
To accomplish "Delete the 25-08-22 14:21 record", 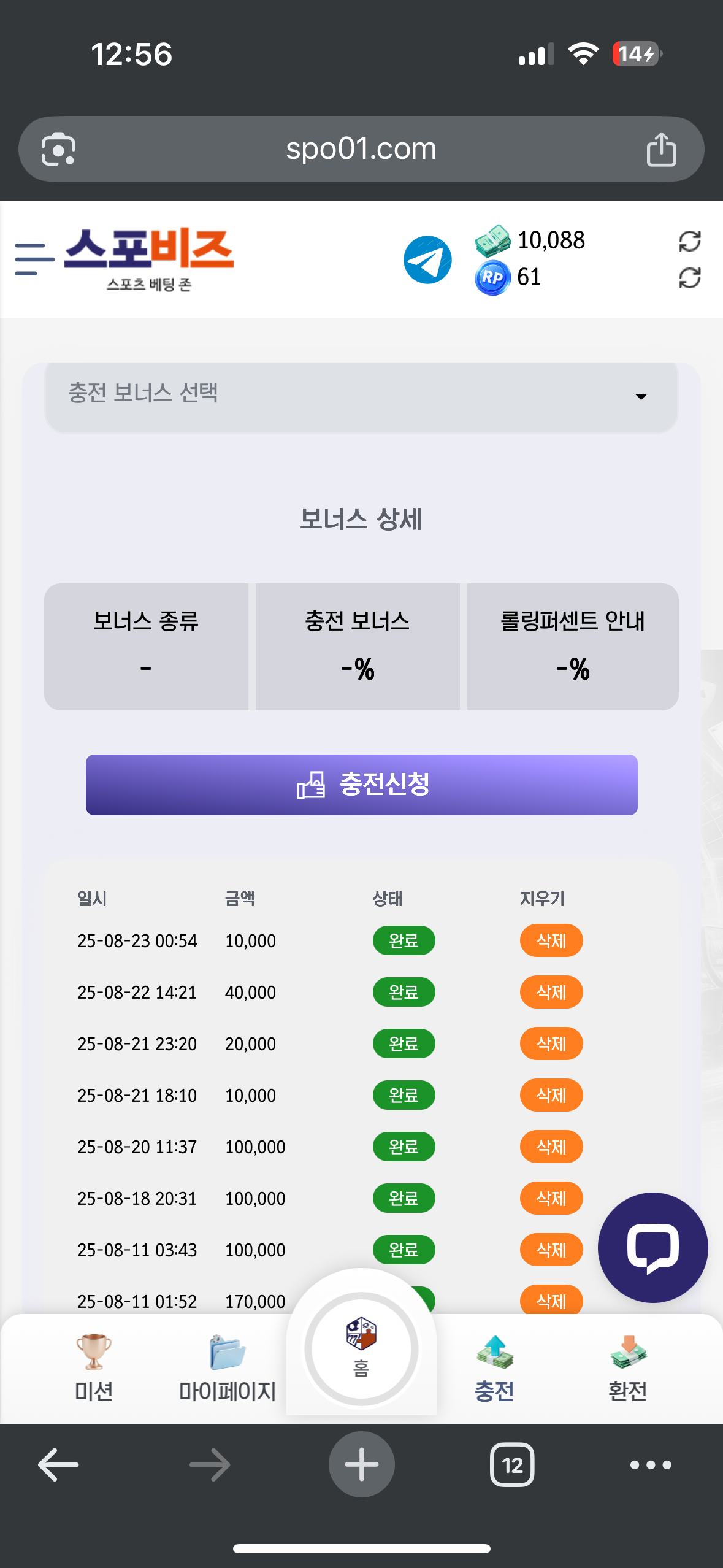I will click(x=551, y=992).
